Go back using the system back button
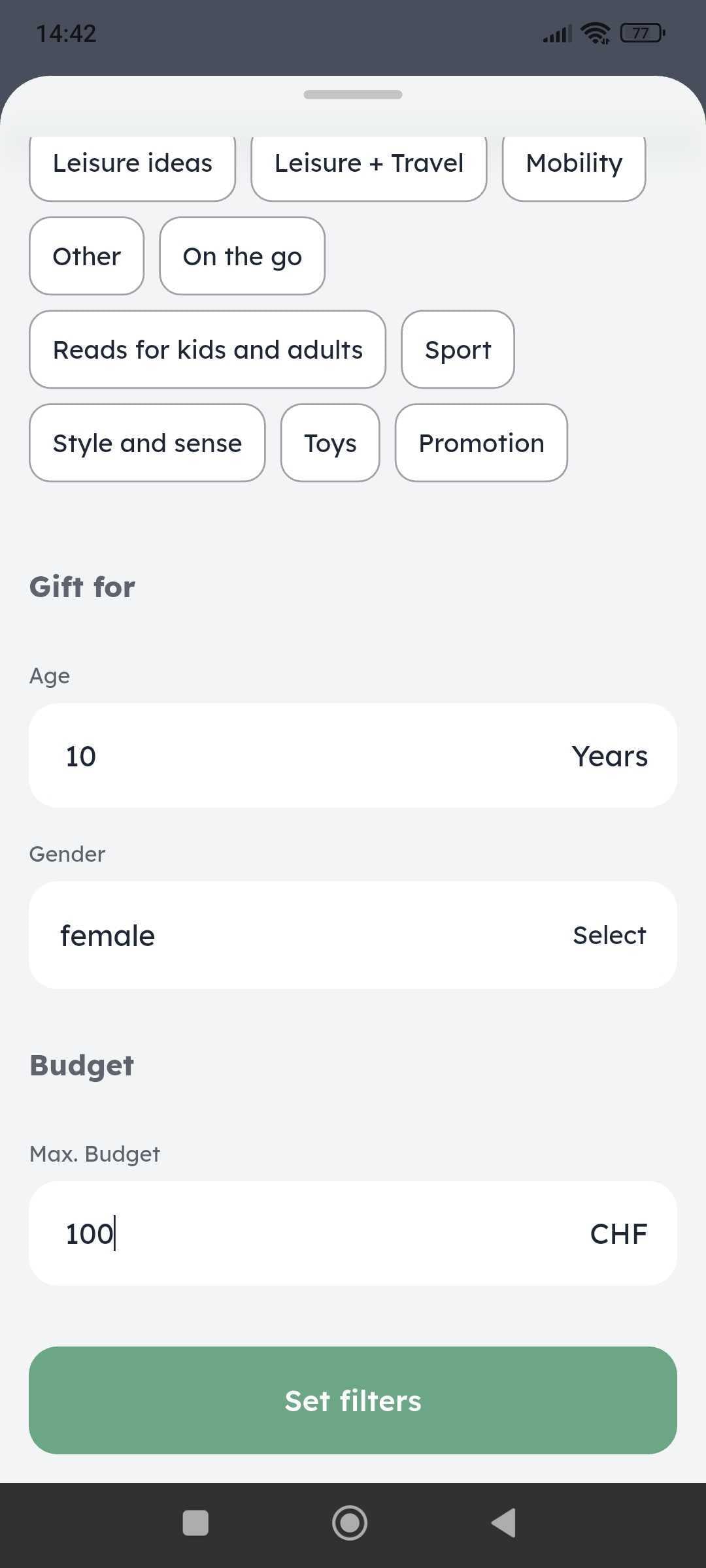Viewport: 706px width, 1568px height. click(504, 1523)
